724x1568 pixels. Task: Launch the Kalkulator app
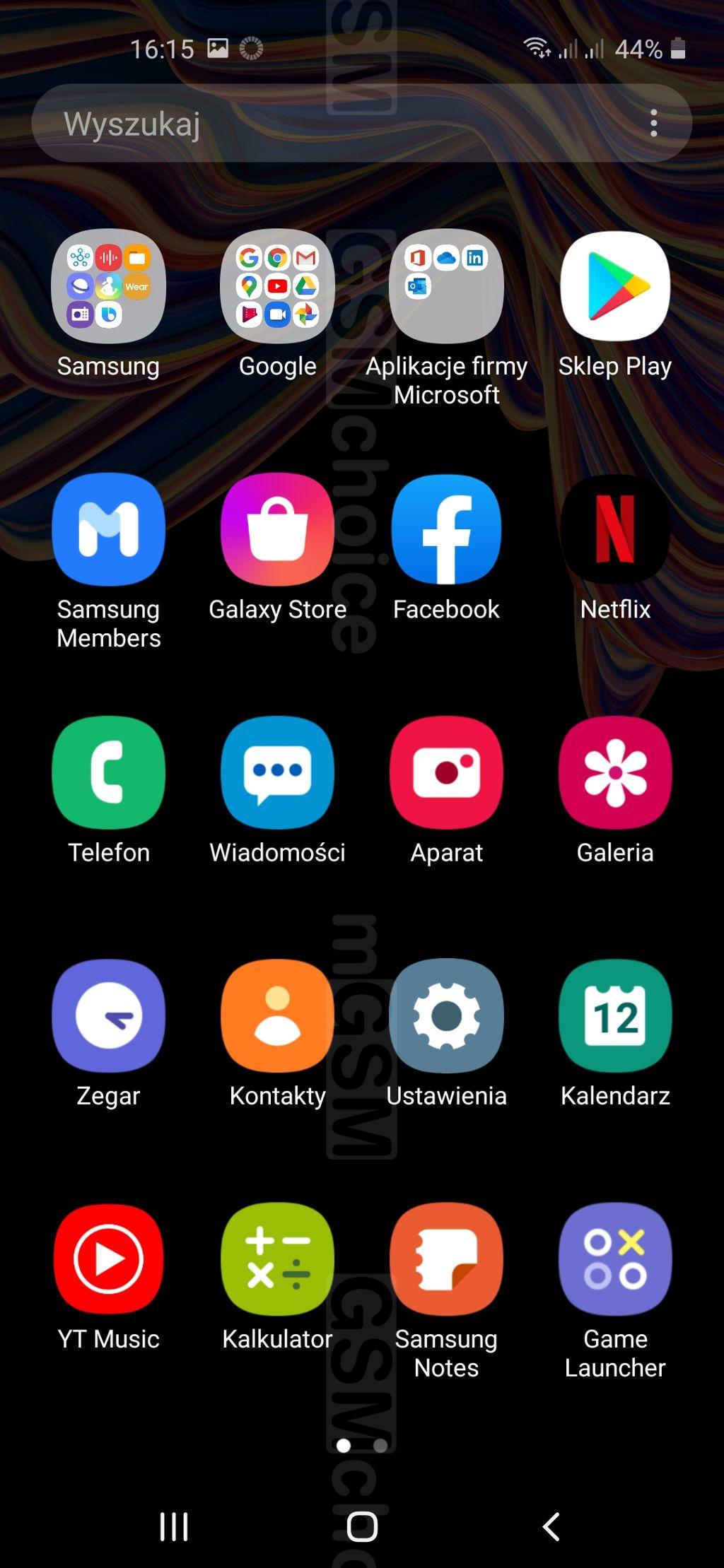[x=277, y=1258]
